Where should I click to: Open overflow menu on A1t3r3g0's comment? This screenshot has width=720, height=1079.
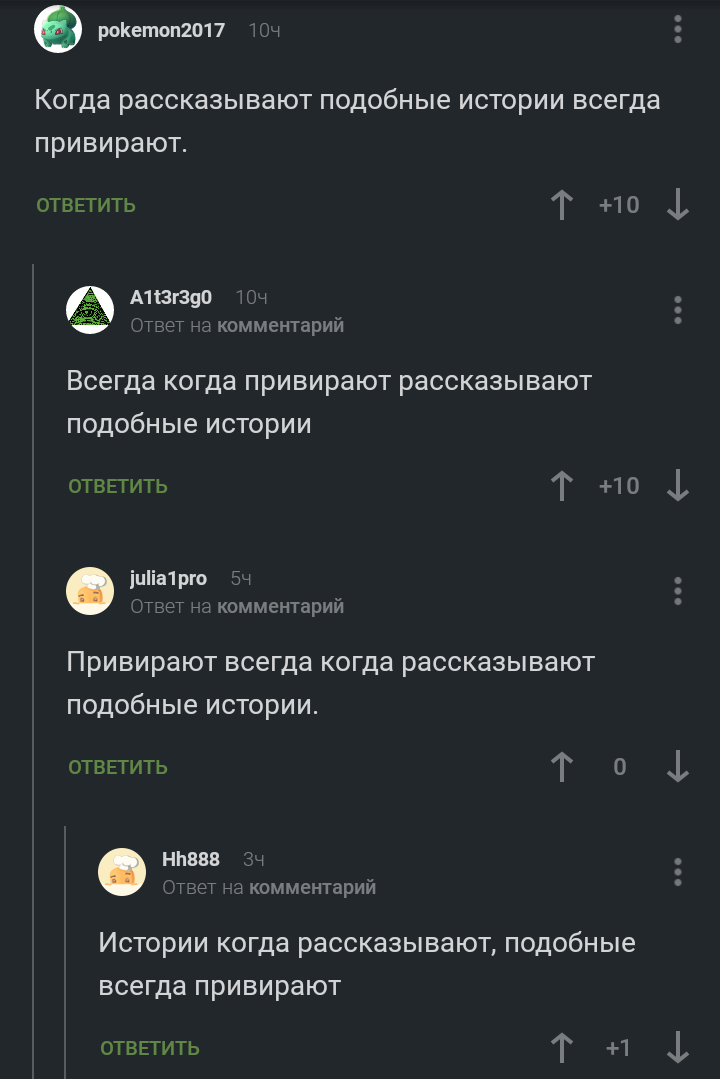pyautogui.click(x=678, y=310)
